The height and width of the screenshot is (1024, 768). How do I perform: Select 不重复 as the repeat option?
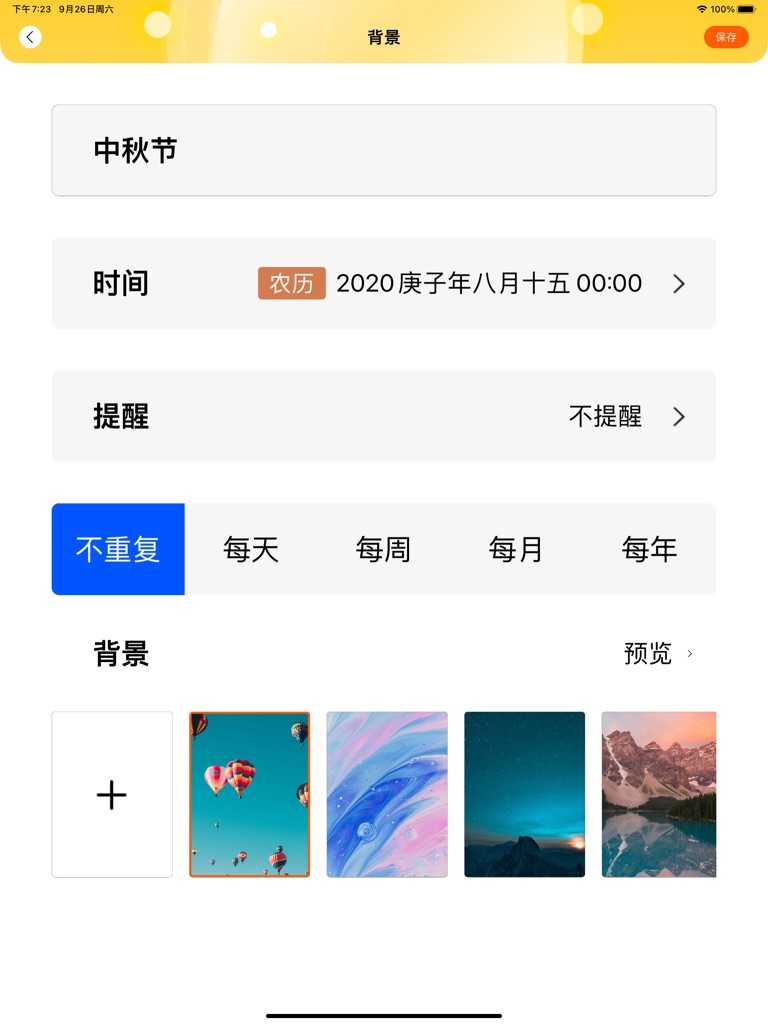(118, 549)
